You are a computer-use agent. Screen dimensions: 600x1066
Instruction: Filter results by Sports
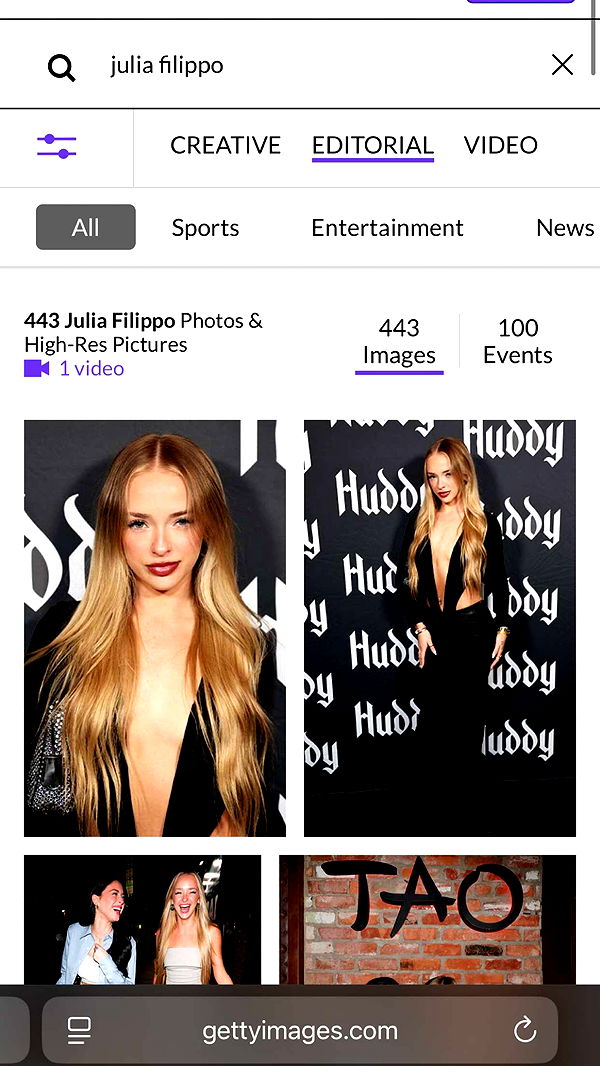pos(205,228)
